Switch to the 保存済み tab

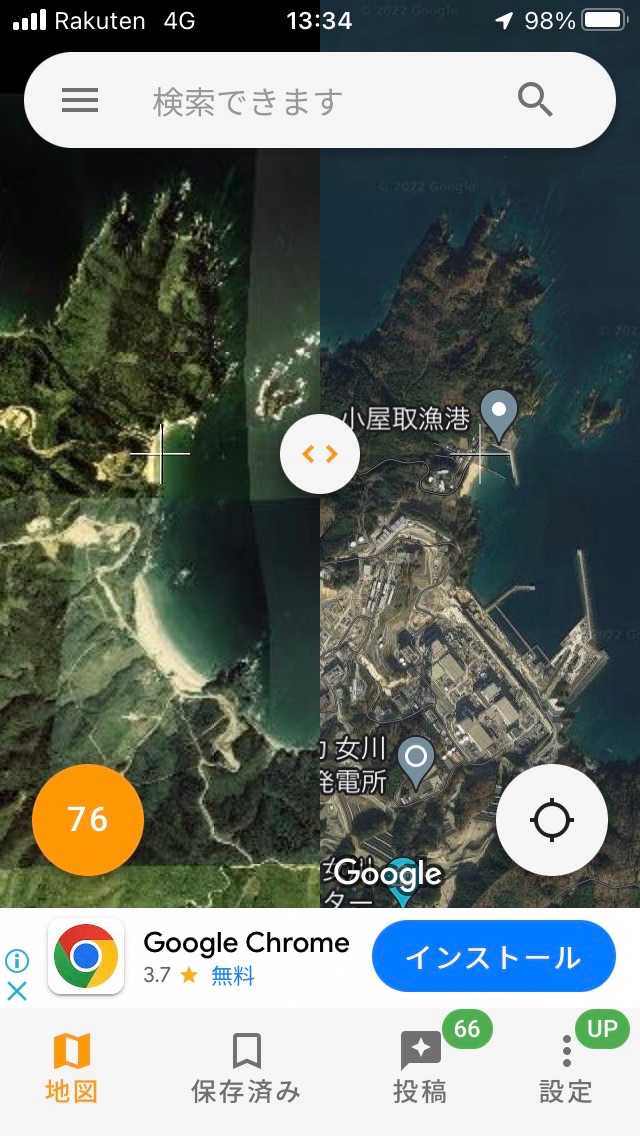coord(246,1068)
